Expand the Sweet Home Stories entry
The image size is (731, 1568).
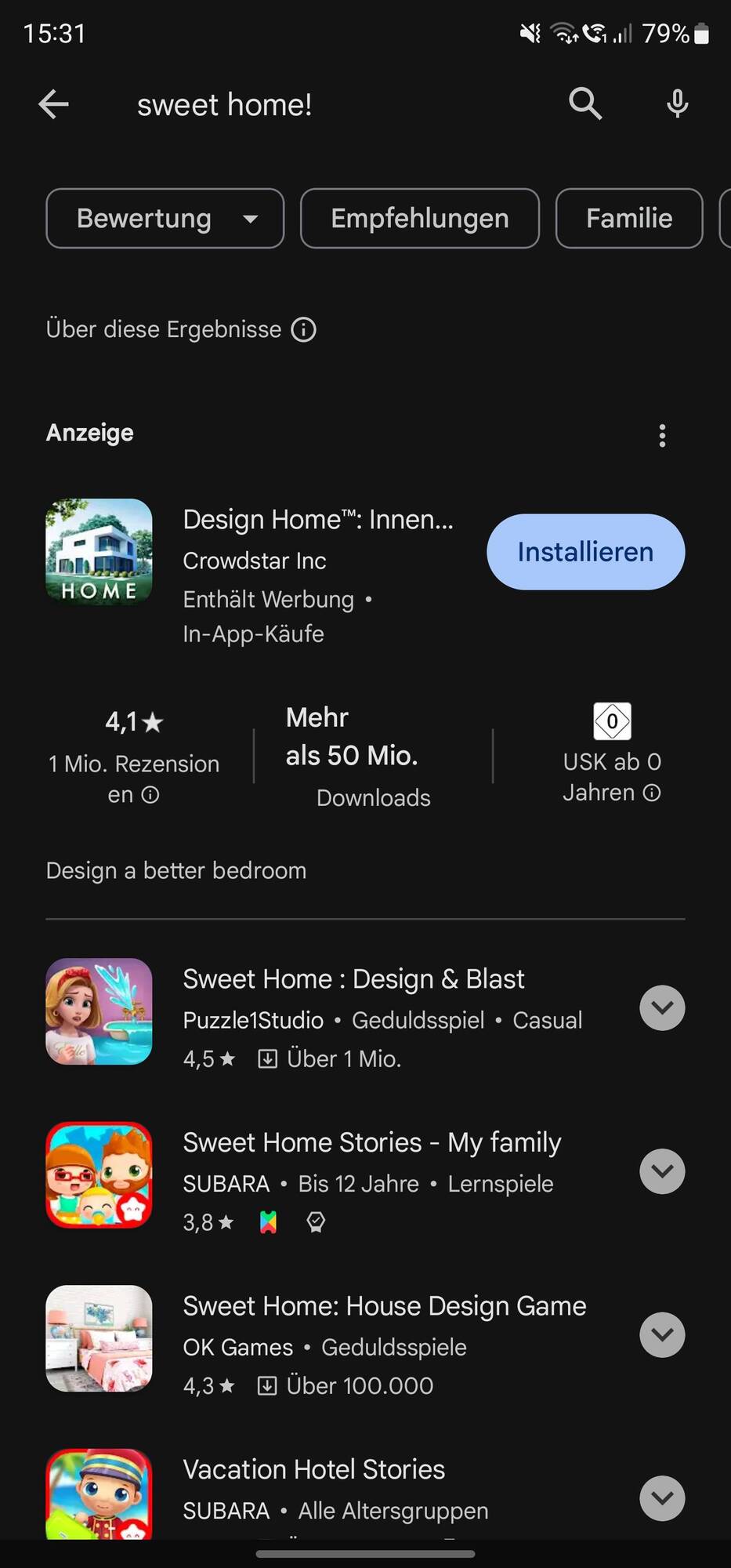pos(662,1171)
